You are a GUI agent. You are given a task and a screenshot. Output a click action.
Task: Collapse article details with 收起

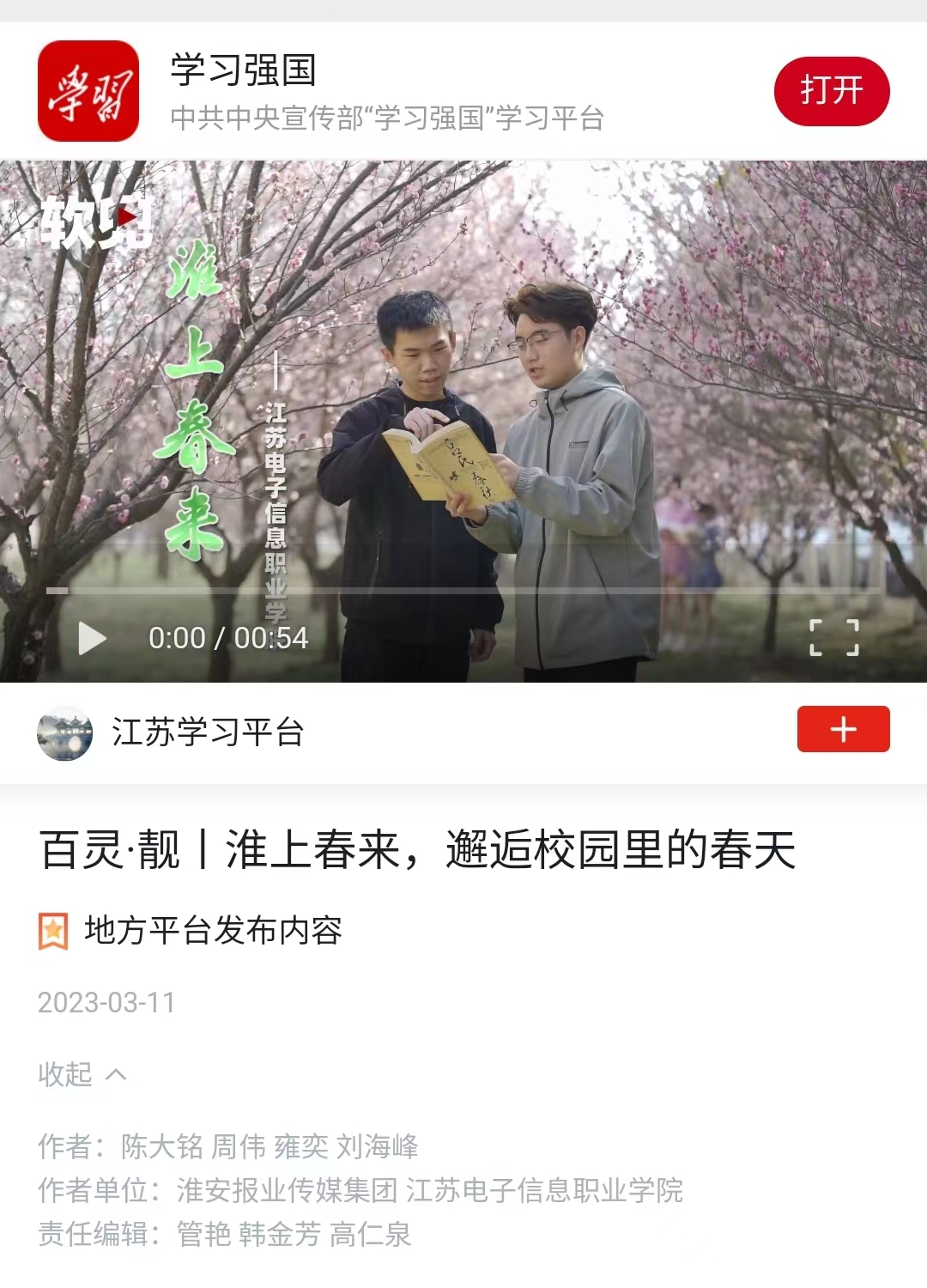82,1074
